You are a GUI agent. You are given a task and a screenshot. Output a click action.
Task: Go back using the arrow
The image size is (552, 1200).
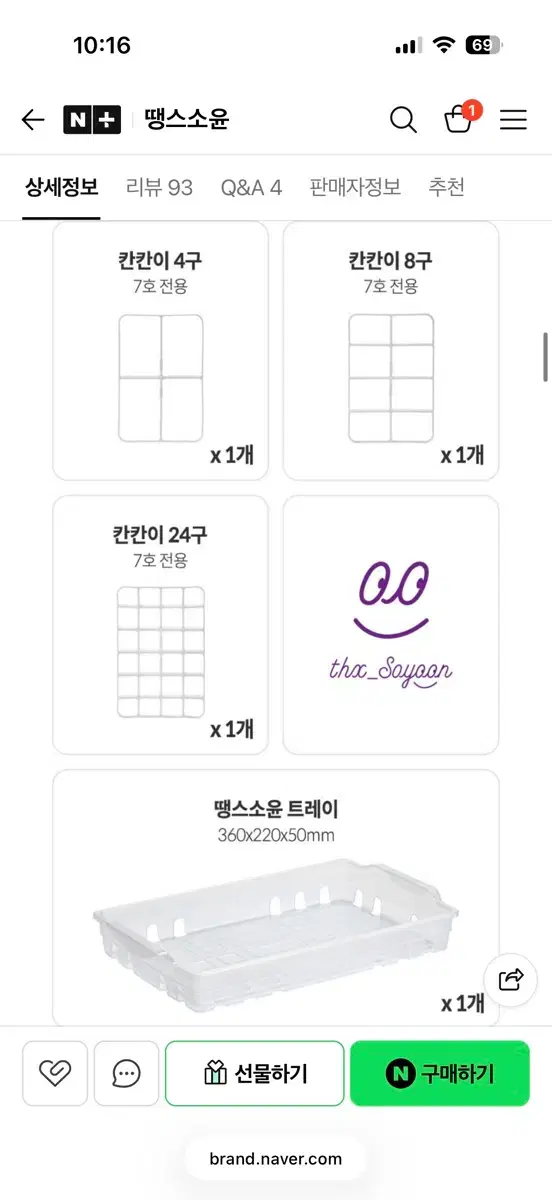click(x=33, y=120)
